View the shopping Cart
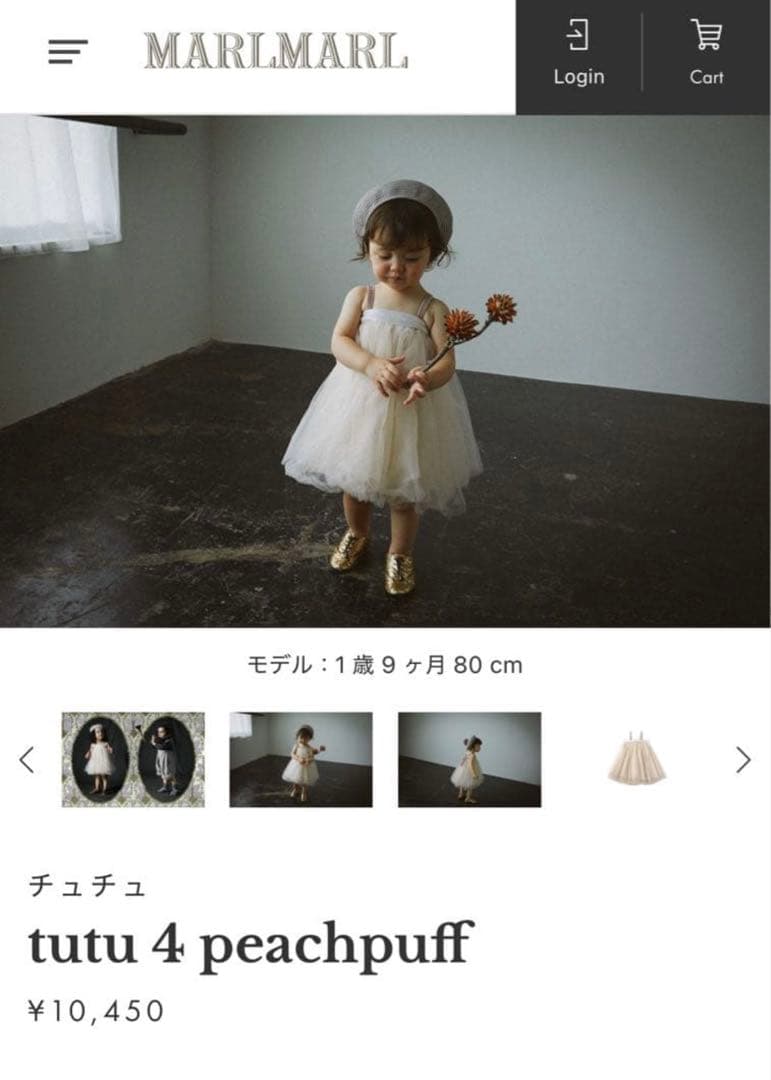This screenshot has width=771, height=1080. tap(706, 56)
